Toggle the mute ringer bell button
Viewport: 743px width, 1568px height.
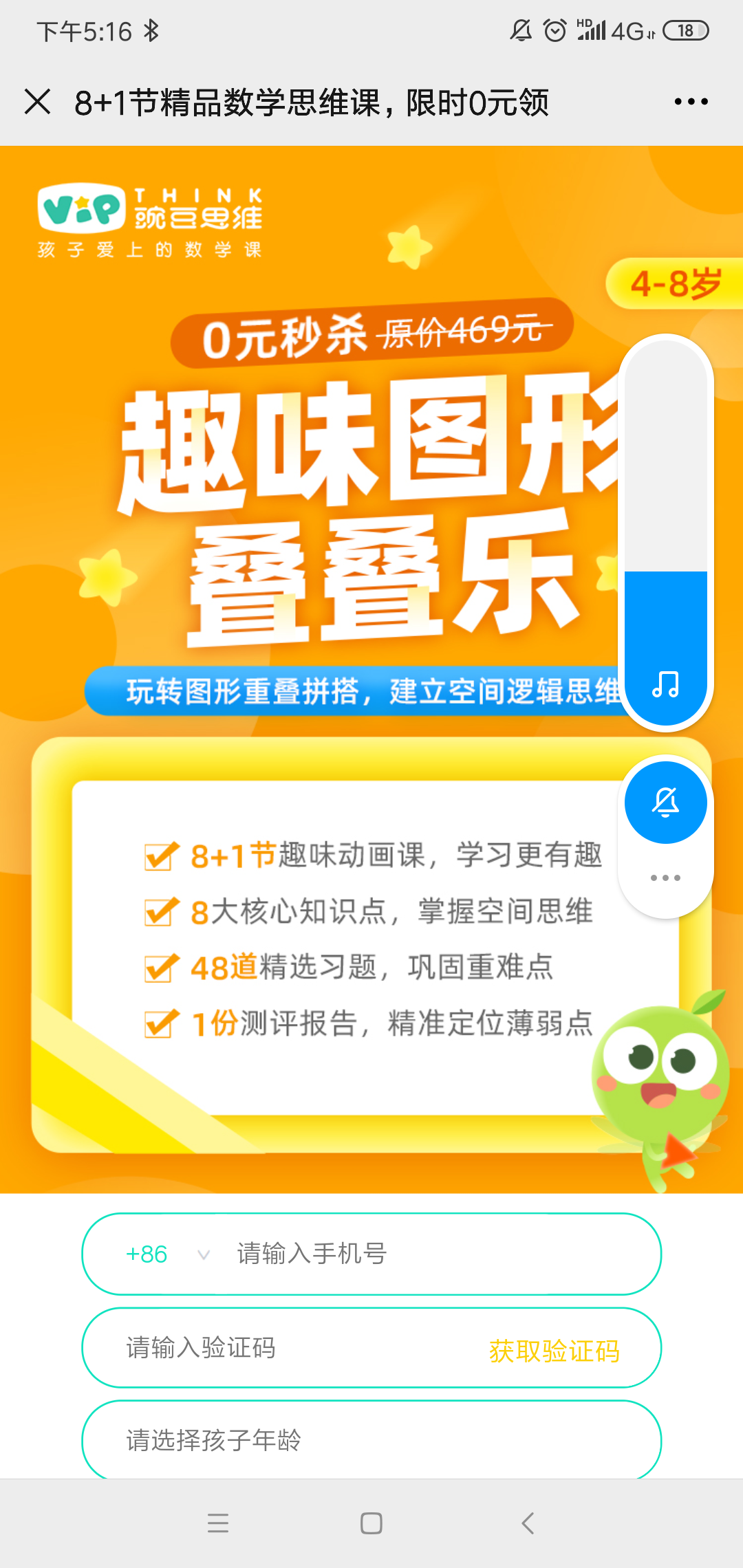[x=665, y=802]
